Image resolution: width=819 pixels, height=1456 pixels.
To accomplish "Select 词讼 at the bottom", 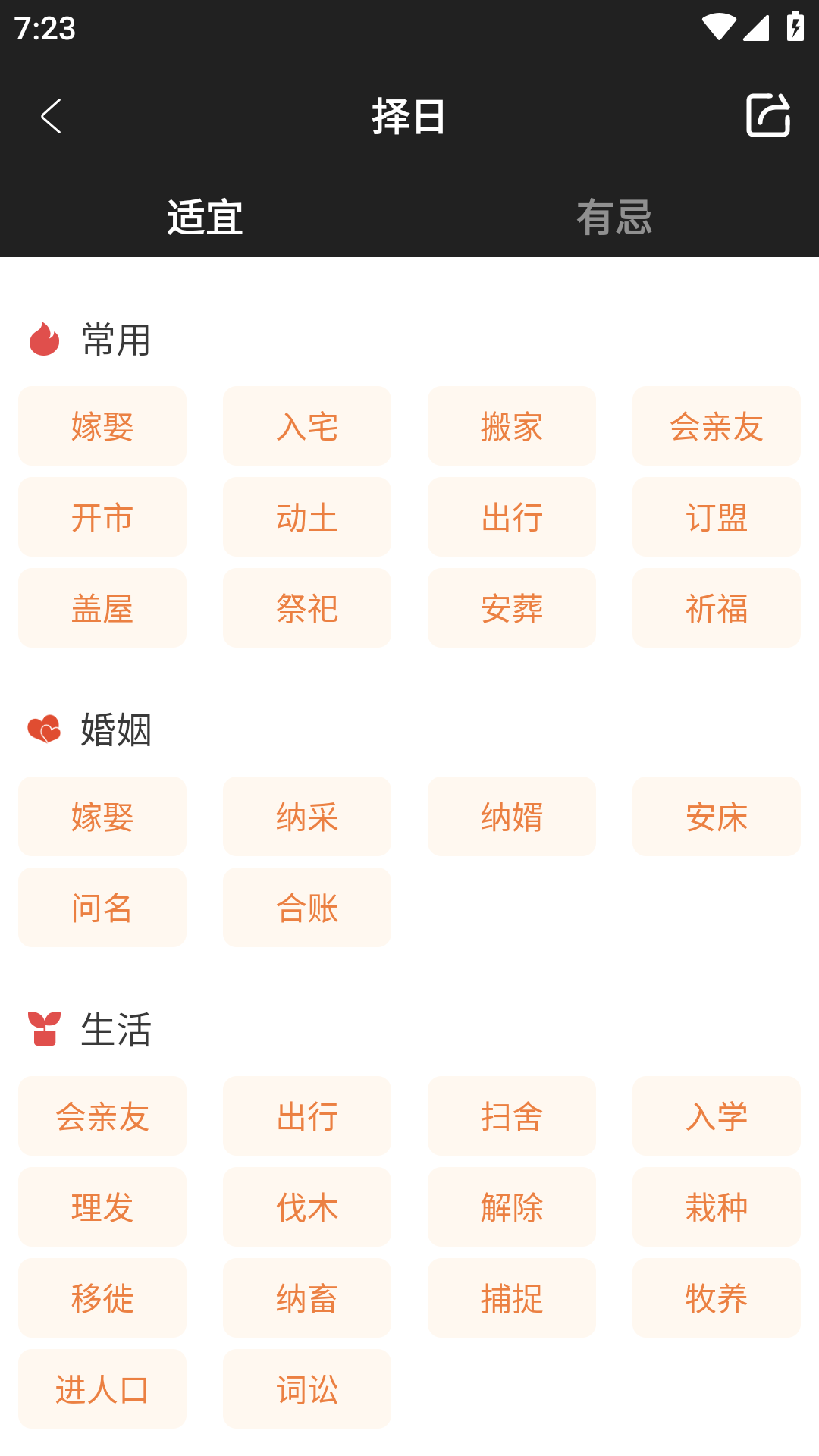I will (306, 1389).
